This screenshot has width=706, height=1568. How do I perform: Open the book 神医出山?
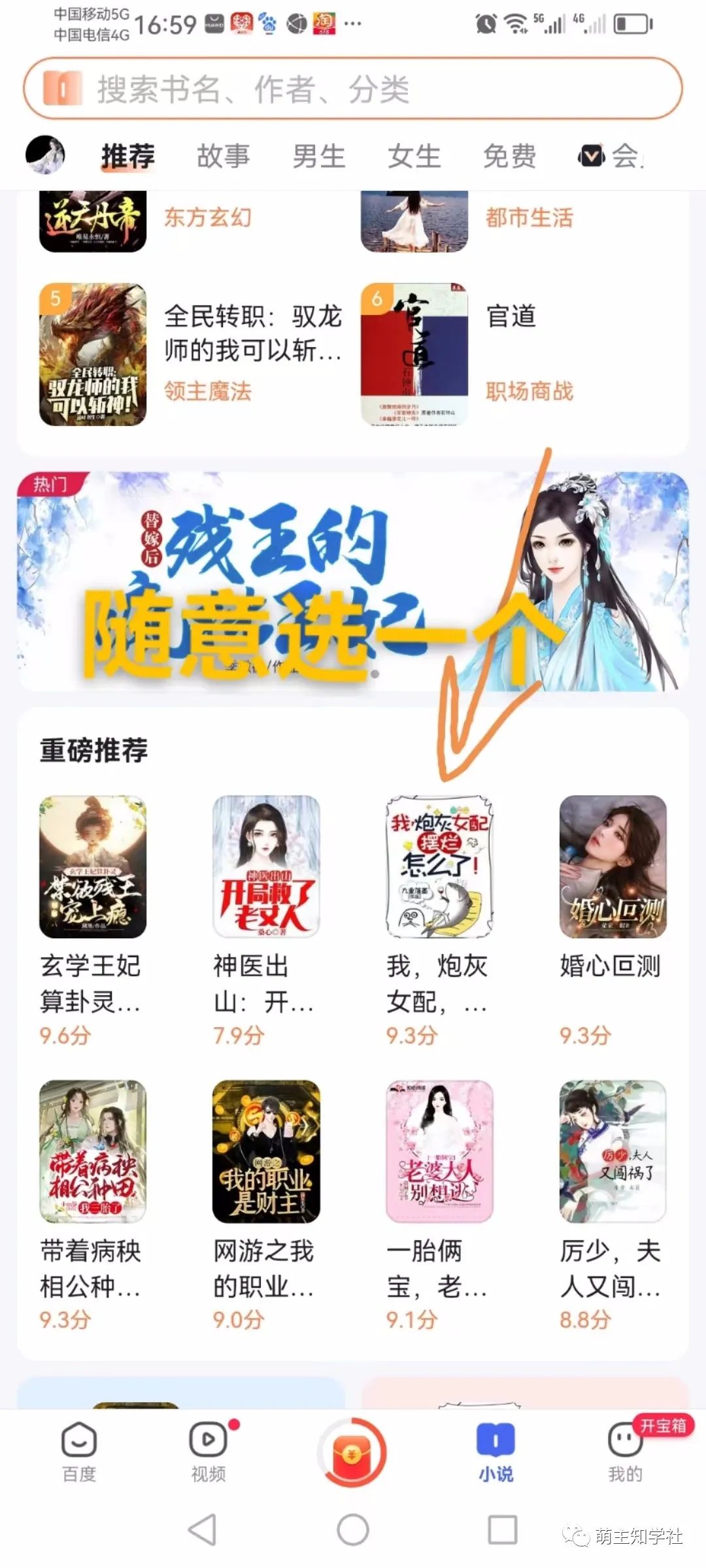point(266,866)
